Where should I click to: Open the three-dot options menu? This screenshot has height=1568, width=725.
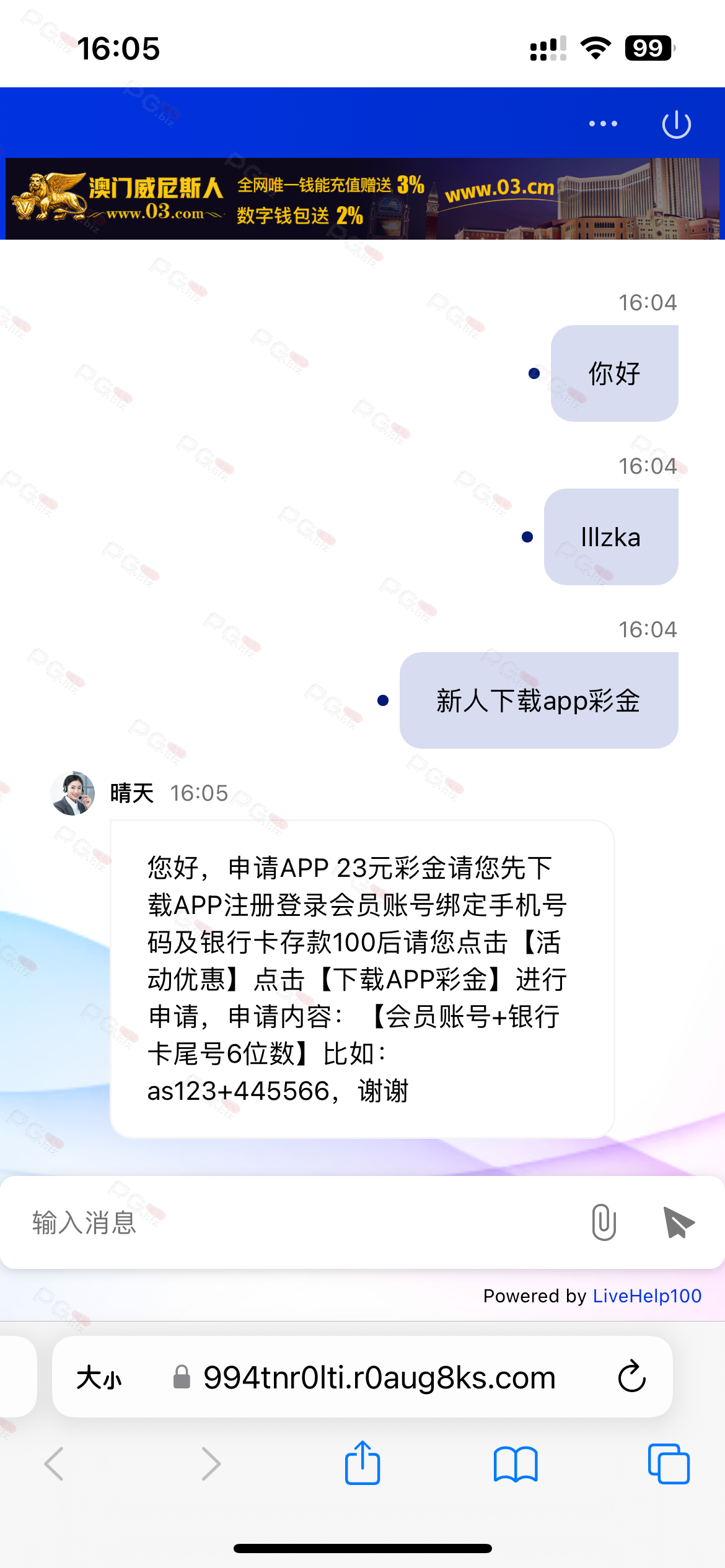click(603, 124)
